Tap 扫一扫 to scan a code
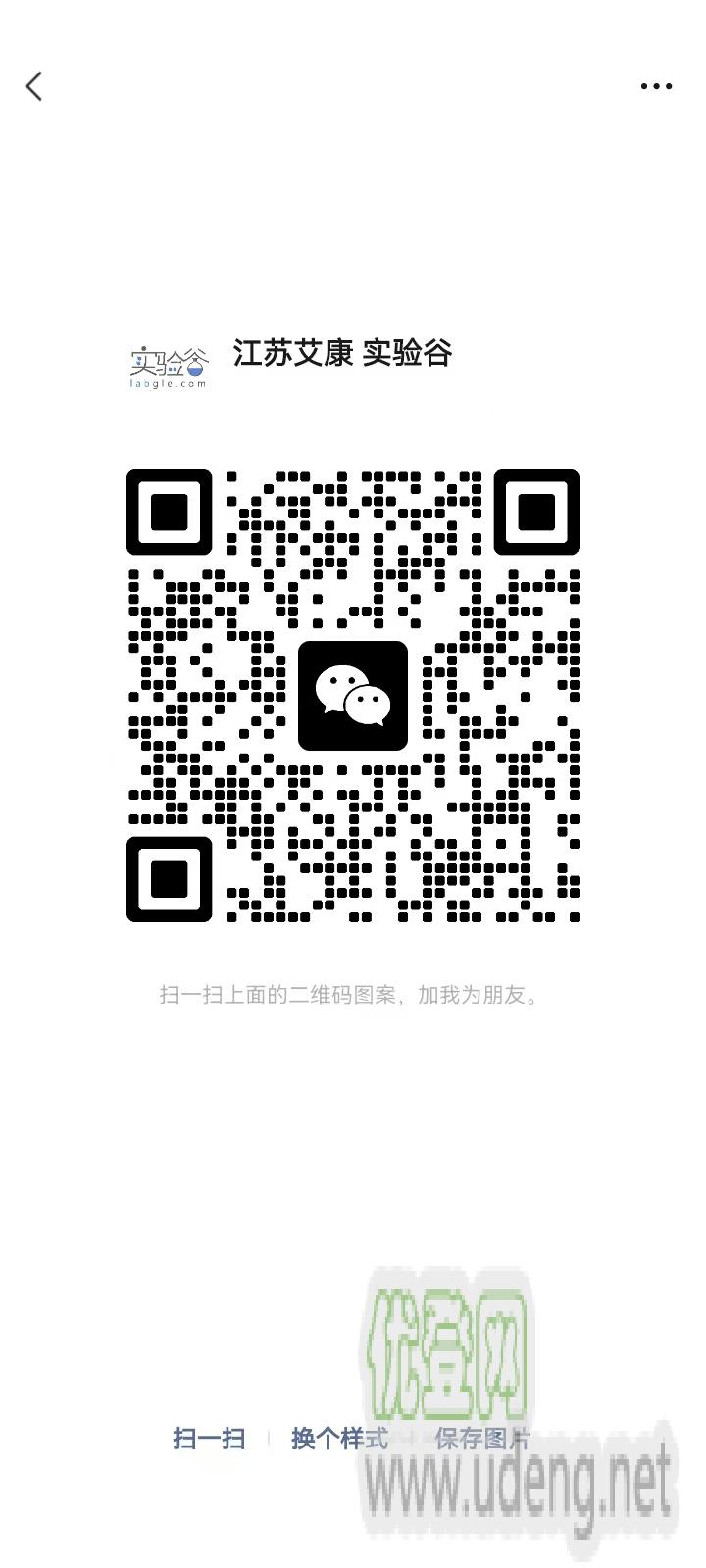Image resolution: width=706 pixels, height=1568 pixels. pyautogui.click(x=209, y=1439)
